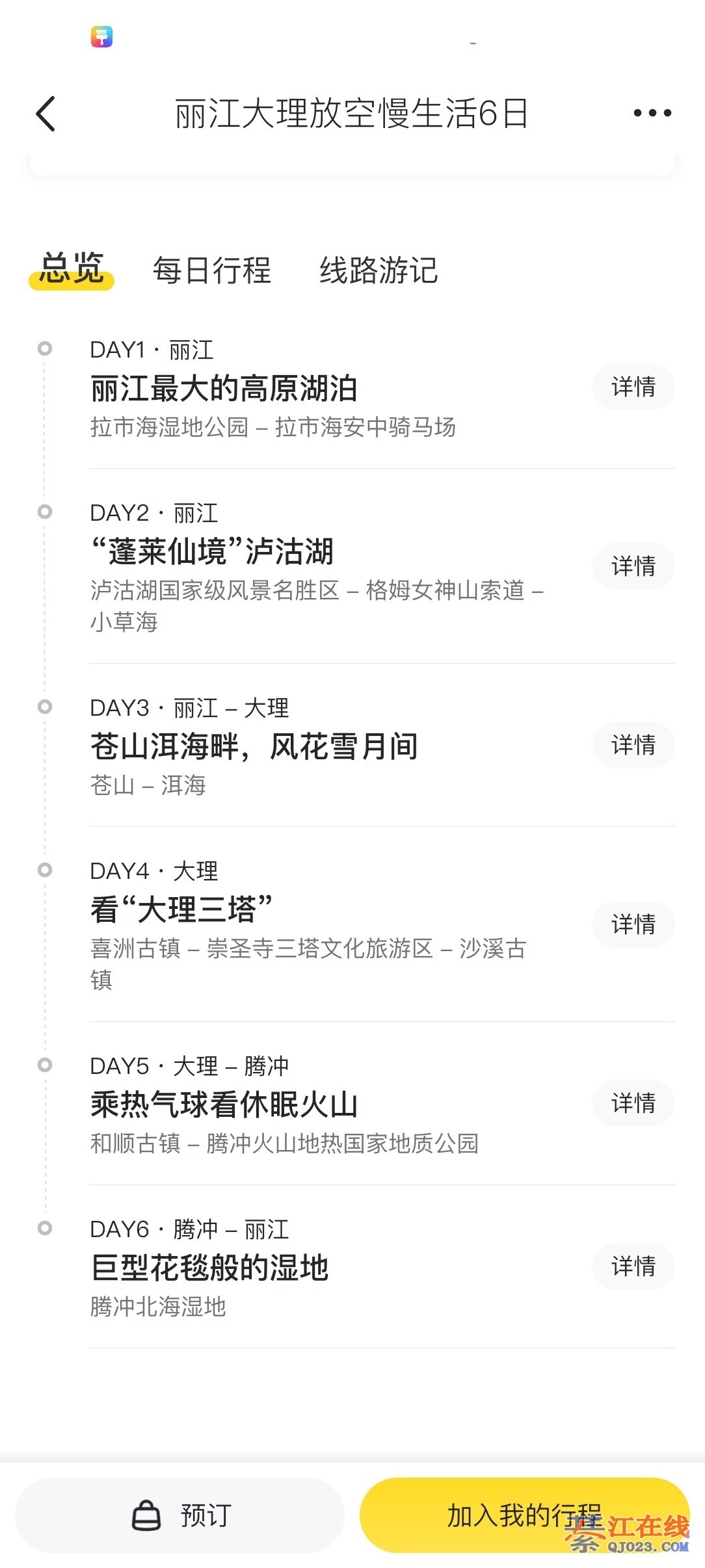Switch to the 每日行程 tab
This screenshot has height=1568, width=705.
coord(211,270)
